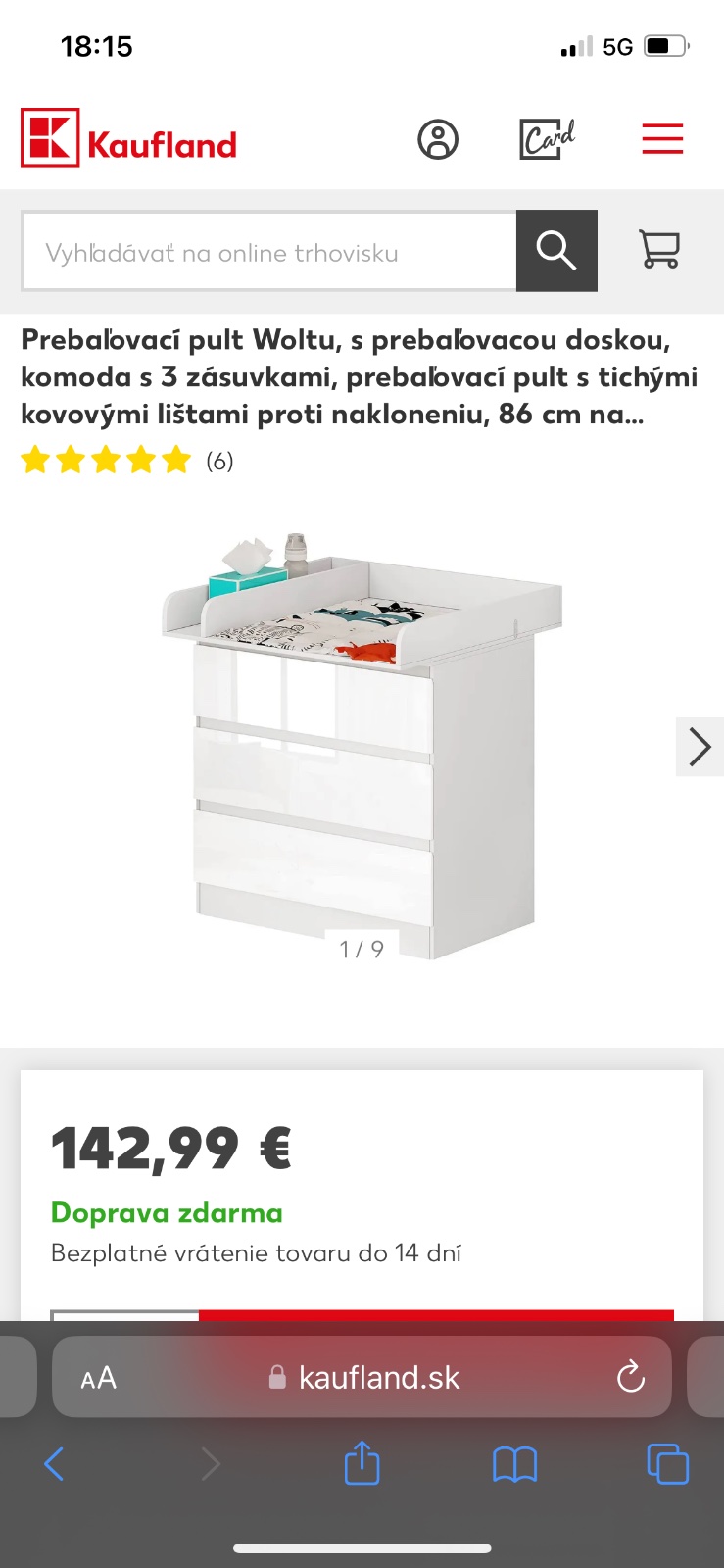724x1568 pixels.
Task: Show the next product image arrow
Action: point(700,747)
